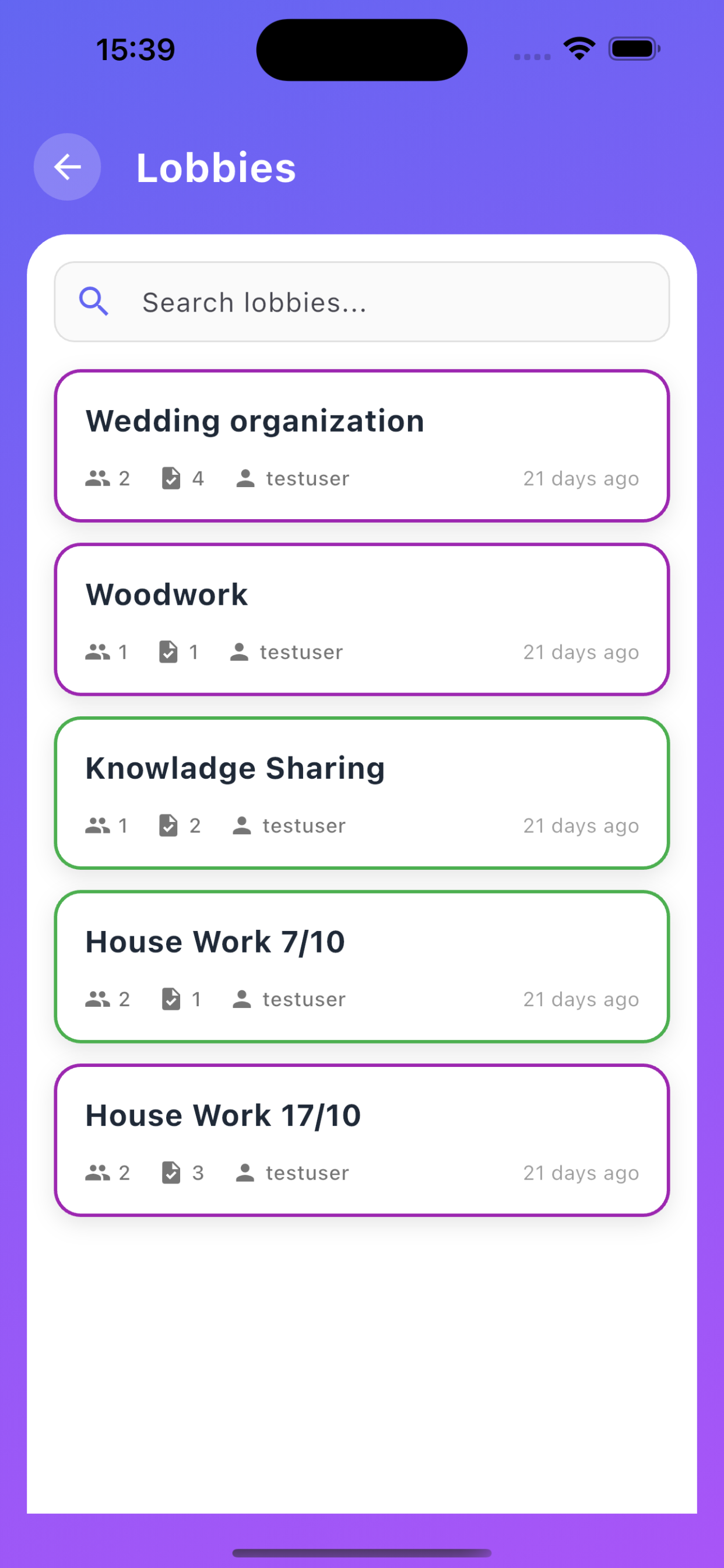The image size is (724, 1568).
Task: Tap the Search lobbies field
Action: point(362,302)
